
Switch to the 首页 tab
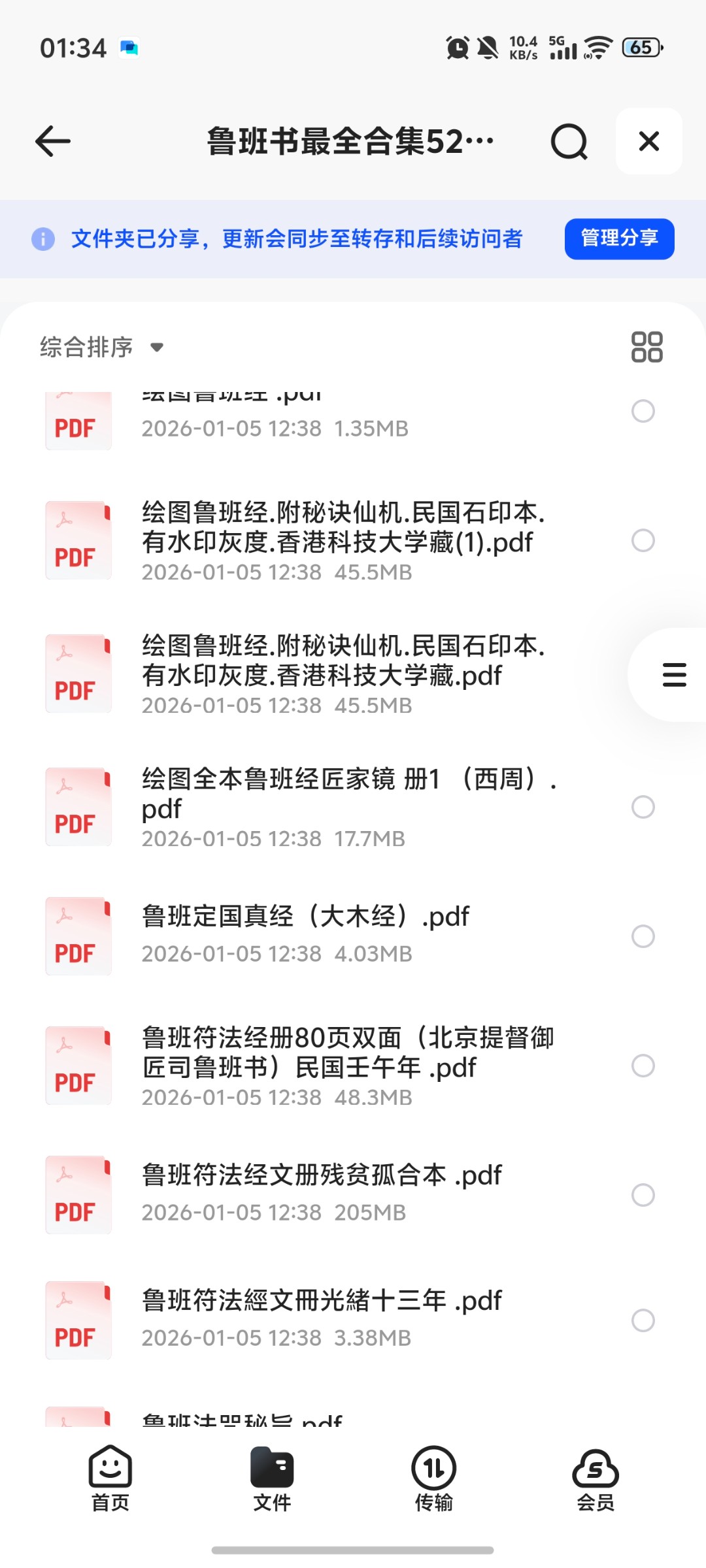[110, 1479]
